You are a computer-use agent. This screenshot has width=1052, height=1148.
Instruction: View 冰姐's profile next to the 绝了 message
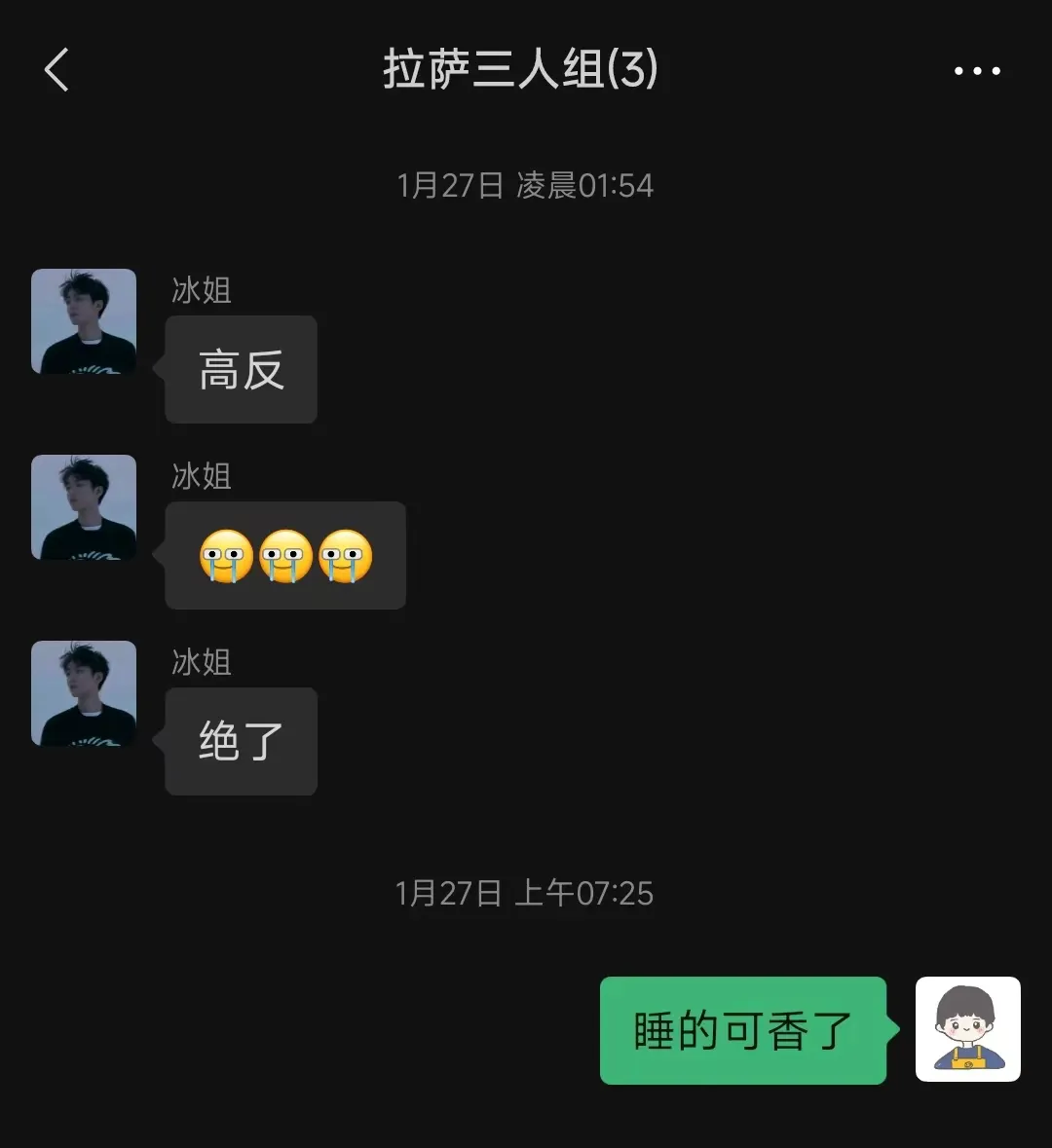(84, 693)
